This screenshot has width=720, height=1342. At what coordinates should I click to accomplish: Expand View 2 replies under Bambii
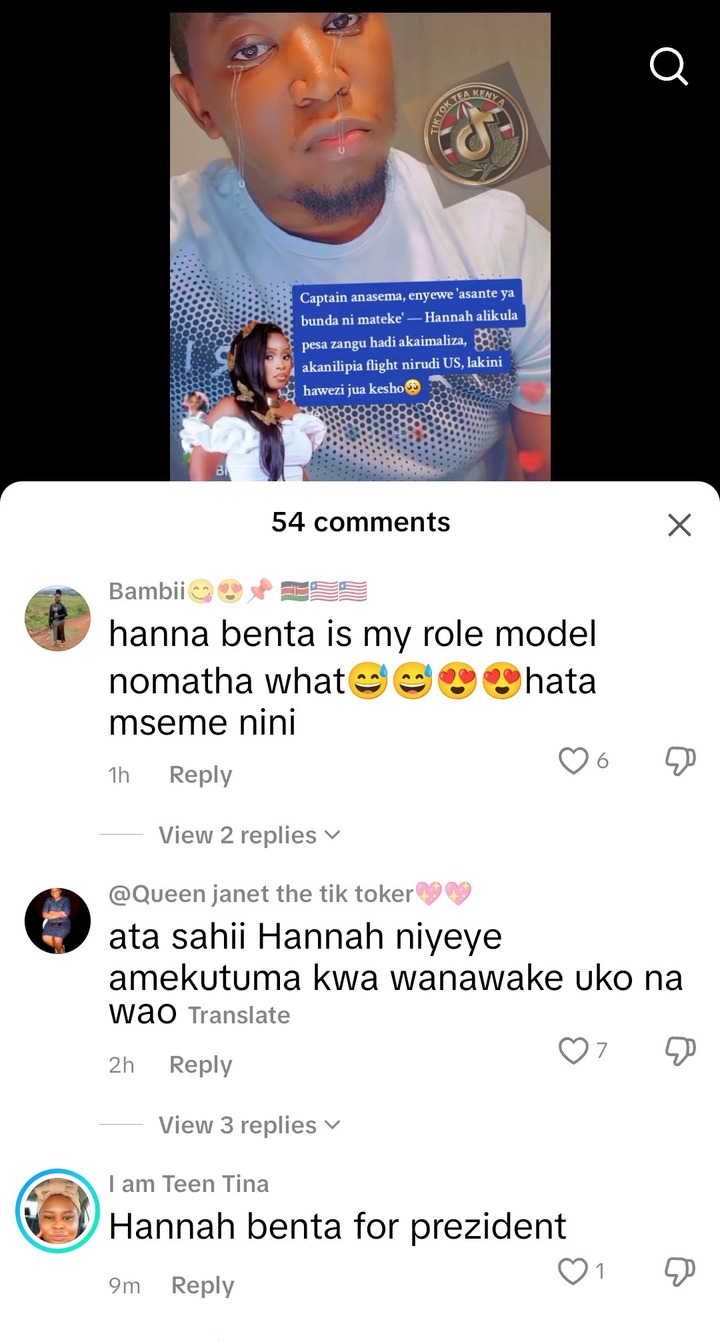click(x=248, y=835)
